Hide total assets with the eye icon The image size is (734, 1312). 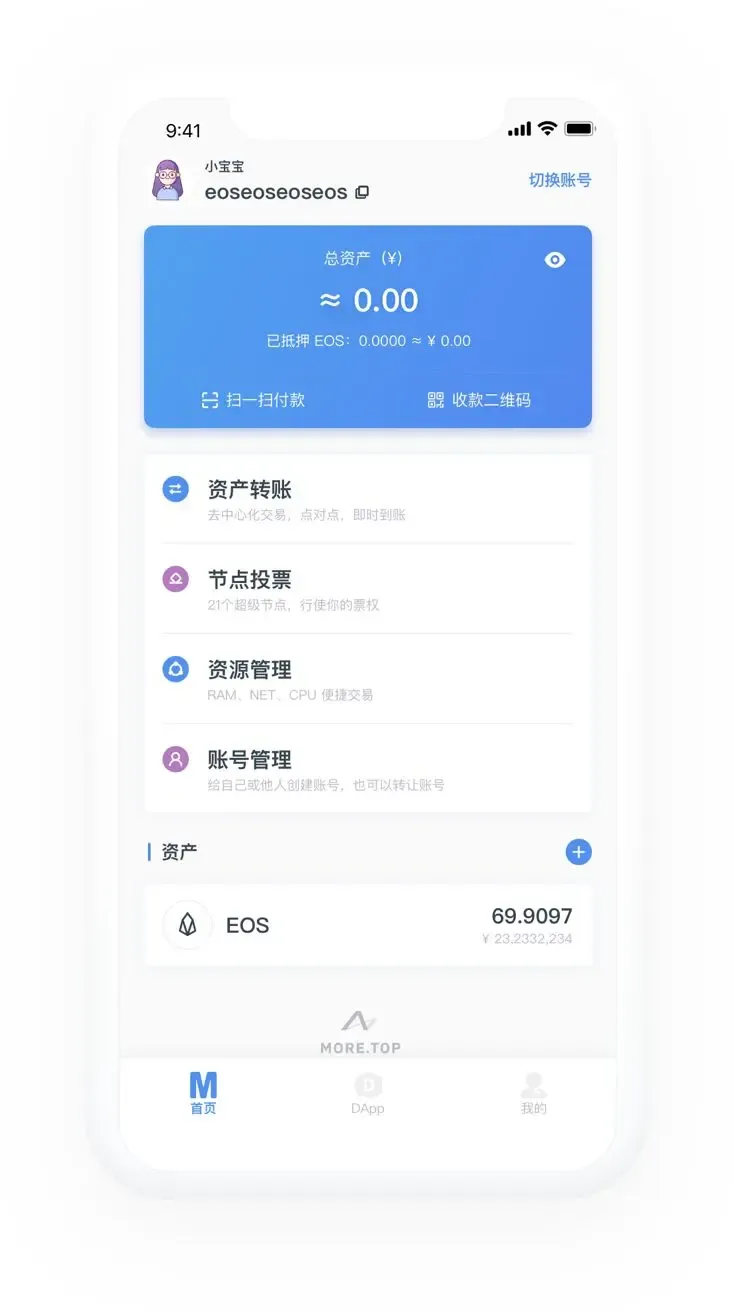555,260
